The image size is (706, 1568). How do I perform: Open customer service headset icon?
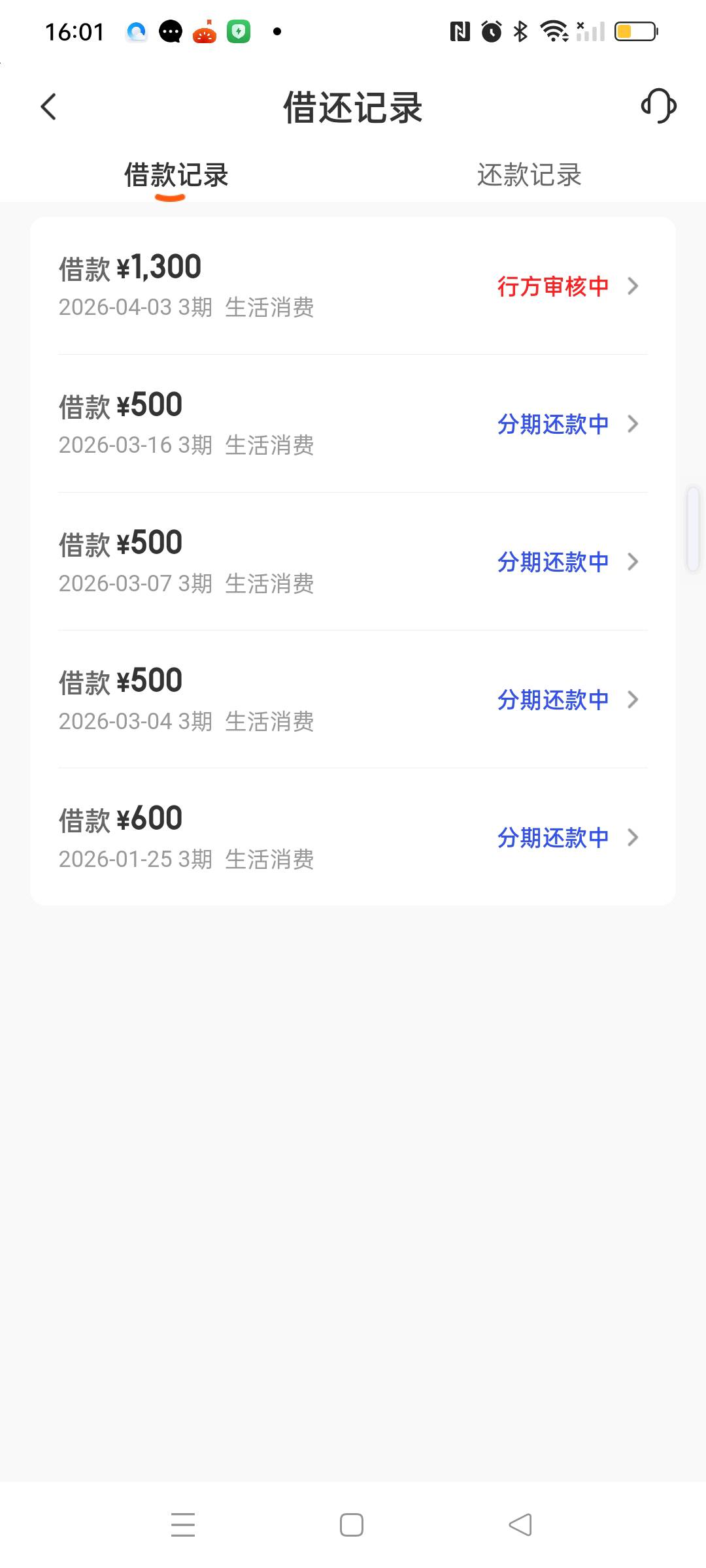(658, 106)
